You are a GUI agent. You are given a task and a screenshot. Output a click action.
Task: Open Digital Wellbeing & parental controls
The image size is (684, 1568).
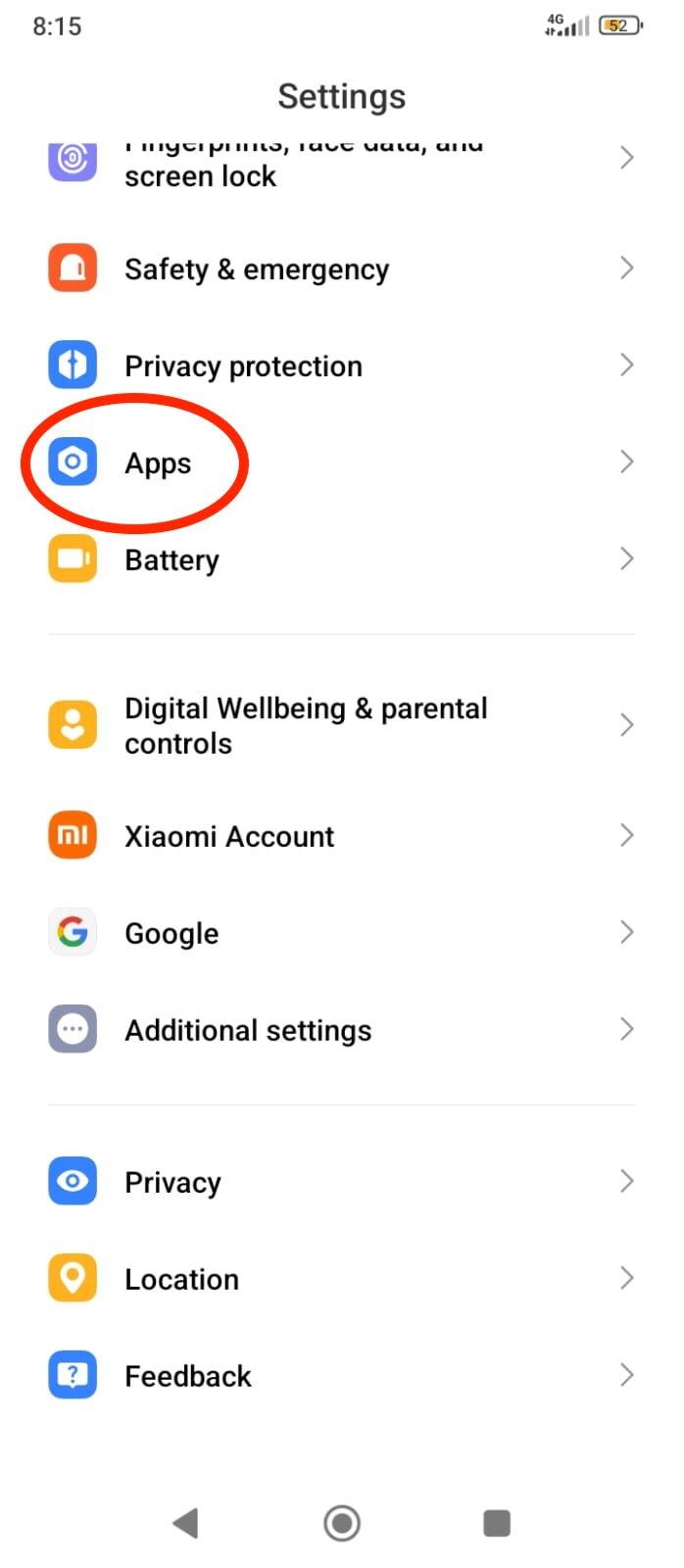pyautogui.click(x=305, y=725)
